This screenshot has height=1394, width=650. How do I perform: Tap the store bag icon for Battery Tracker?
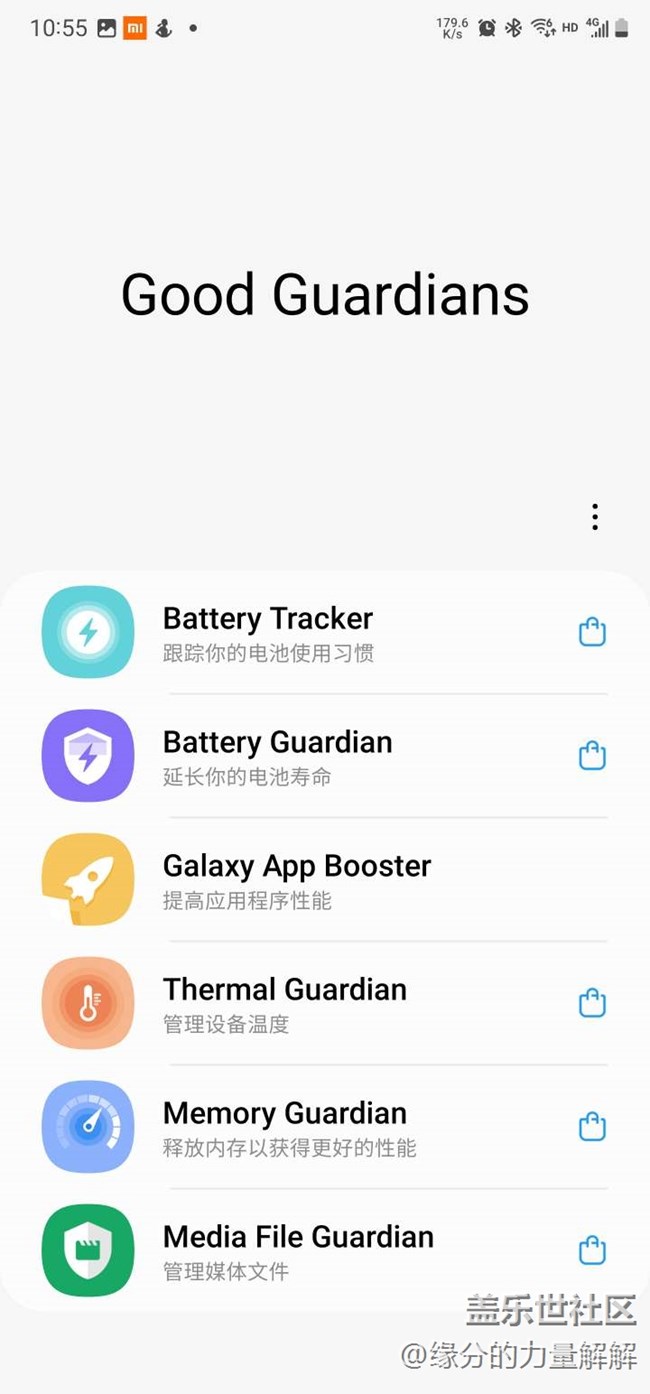592,632
